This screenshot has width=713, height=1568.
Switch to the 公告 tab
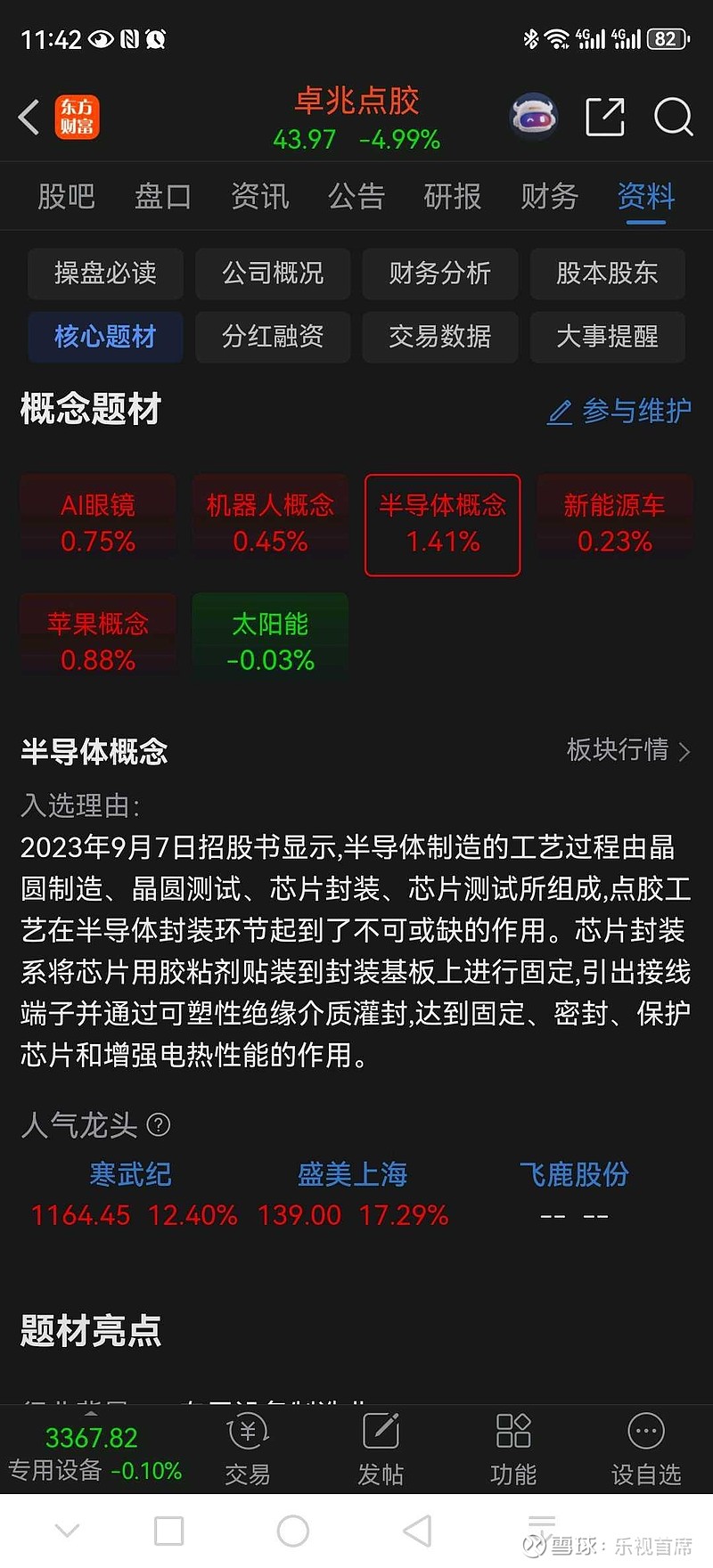pyautogui.click(x=356, y=196)
